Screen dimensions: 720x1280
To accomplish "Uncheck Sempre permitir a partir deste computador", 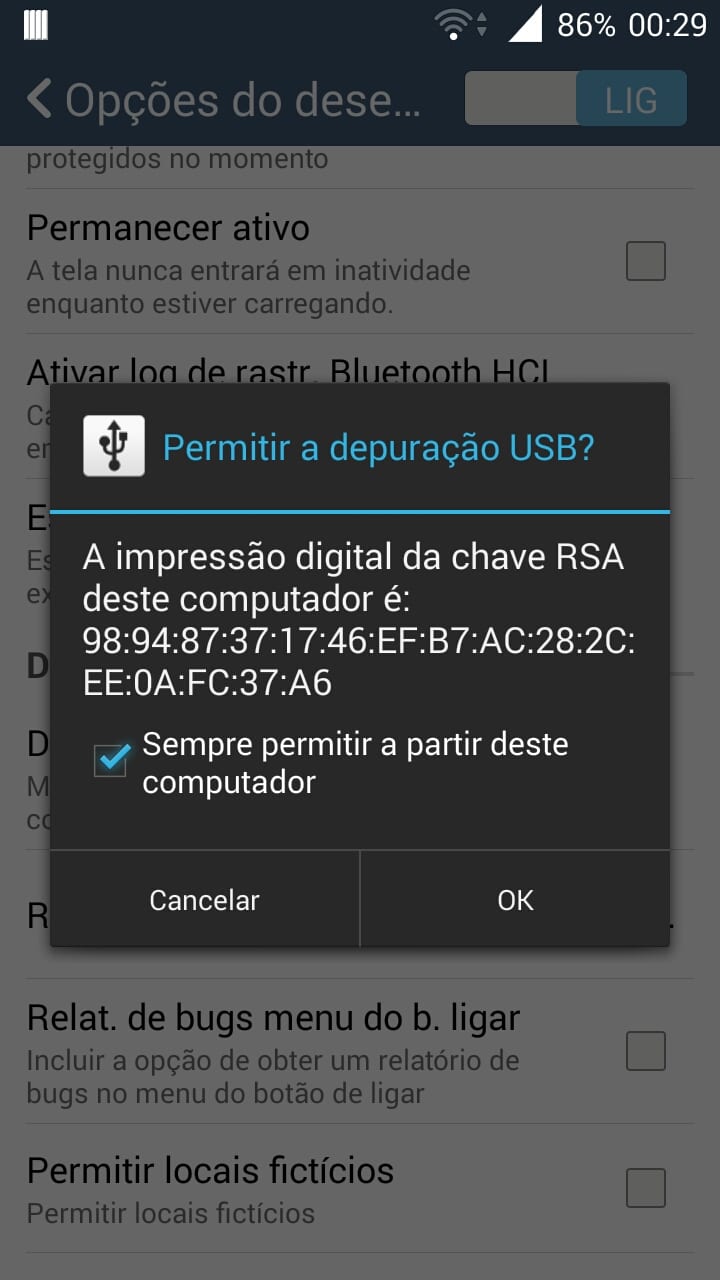I will (x=111, y=760).
